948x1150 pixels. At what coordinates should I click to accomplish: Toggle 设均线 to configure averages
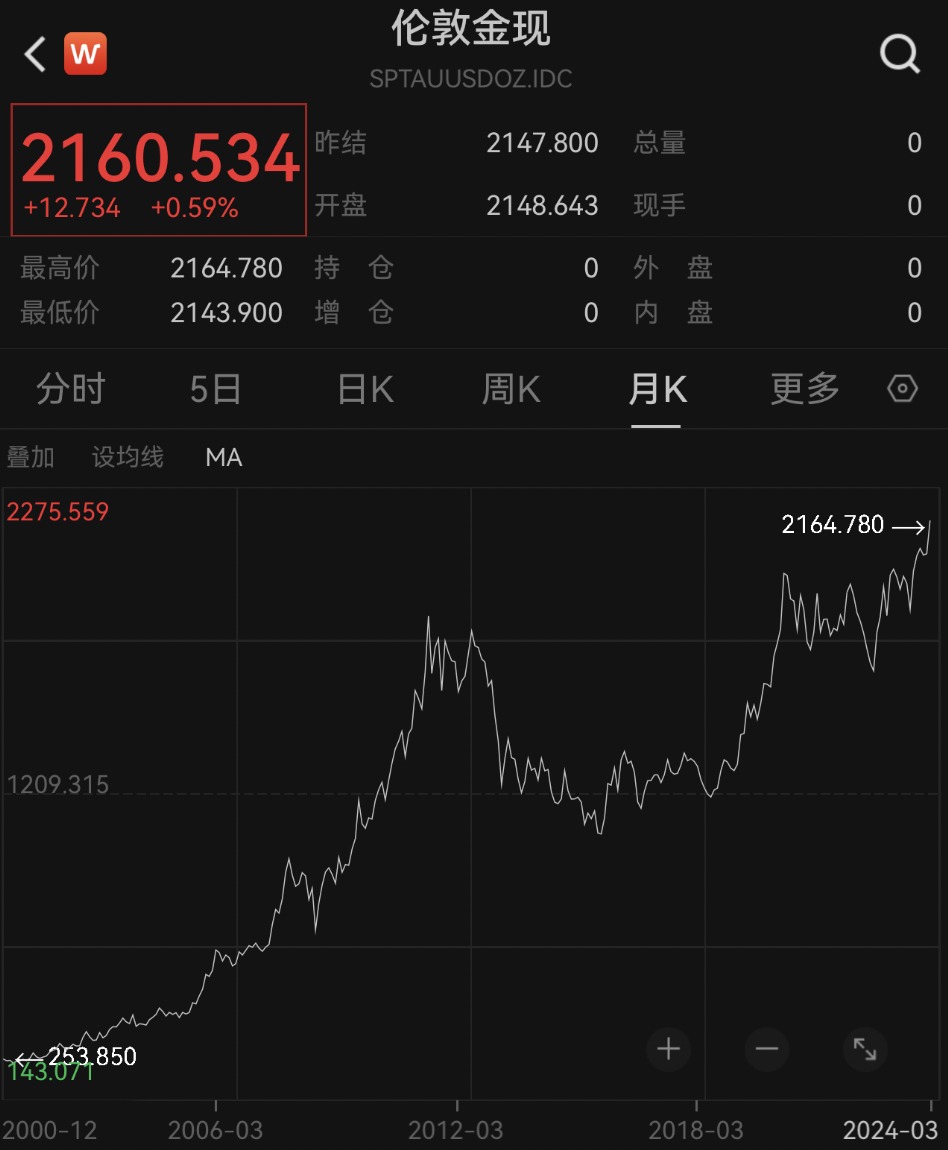coord(128,457)
